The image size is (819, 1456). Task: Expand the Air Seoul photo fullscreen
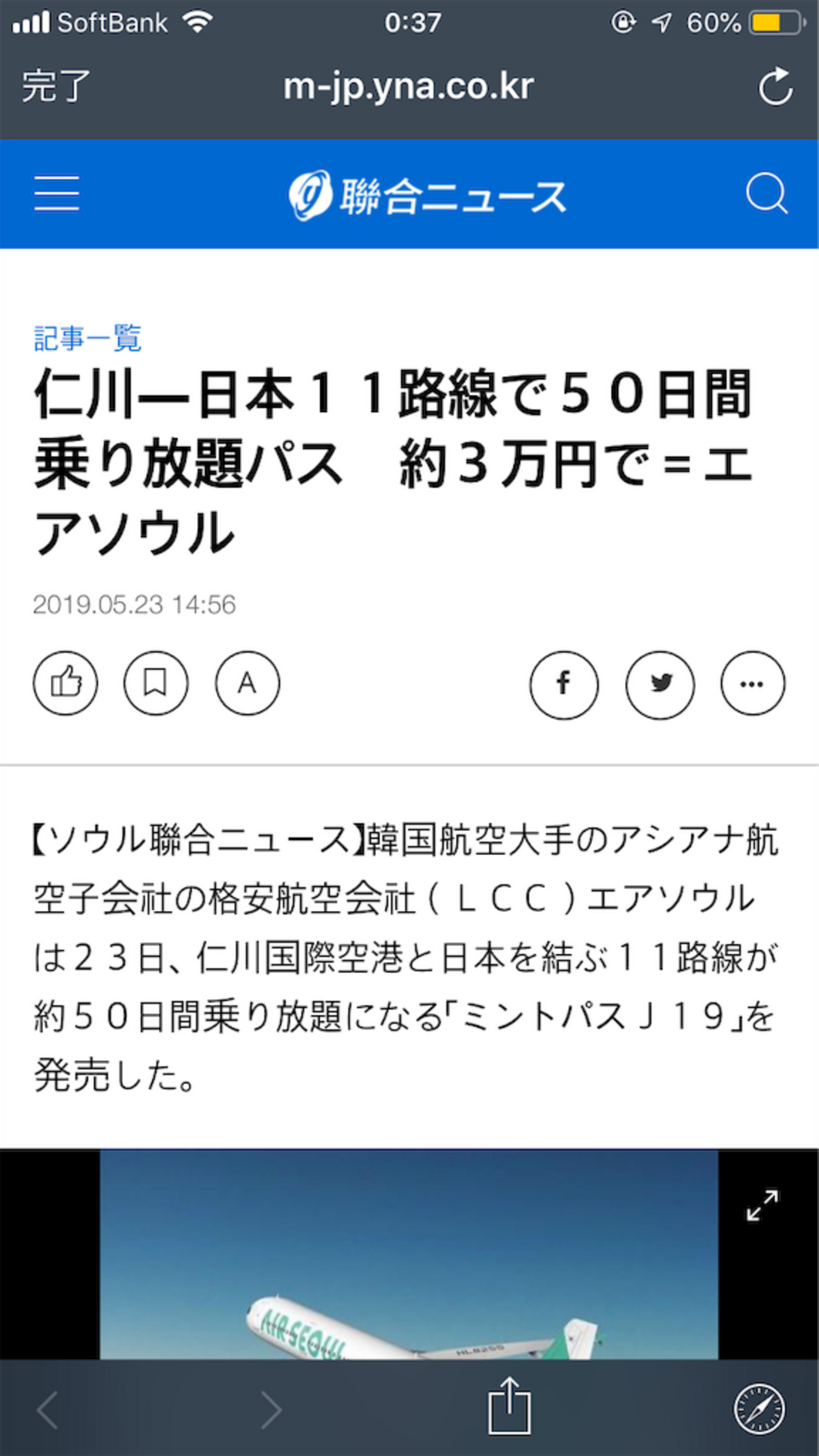[x=762, y=1205]
